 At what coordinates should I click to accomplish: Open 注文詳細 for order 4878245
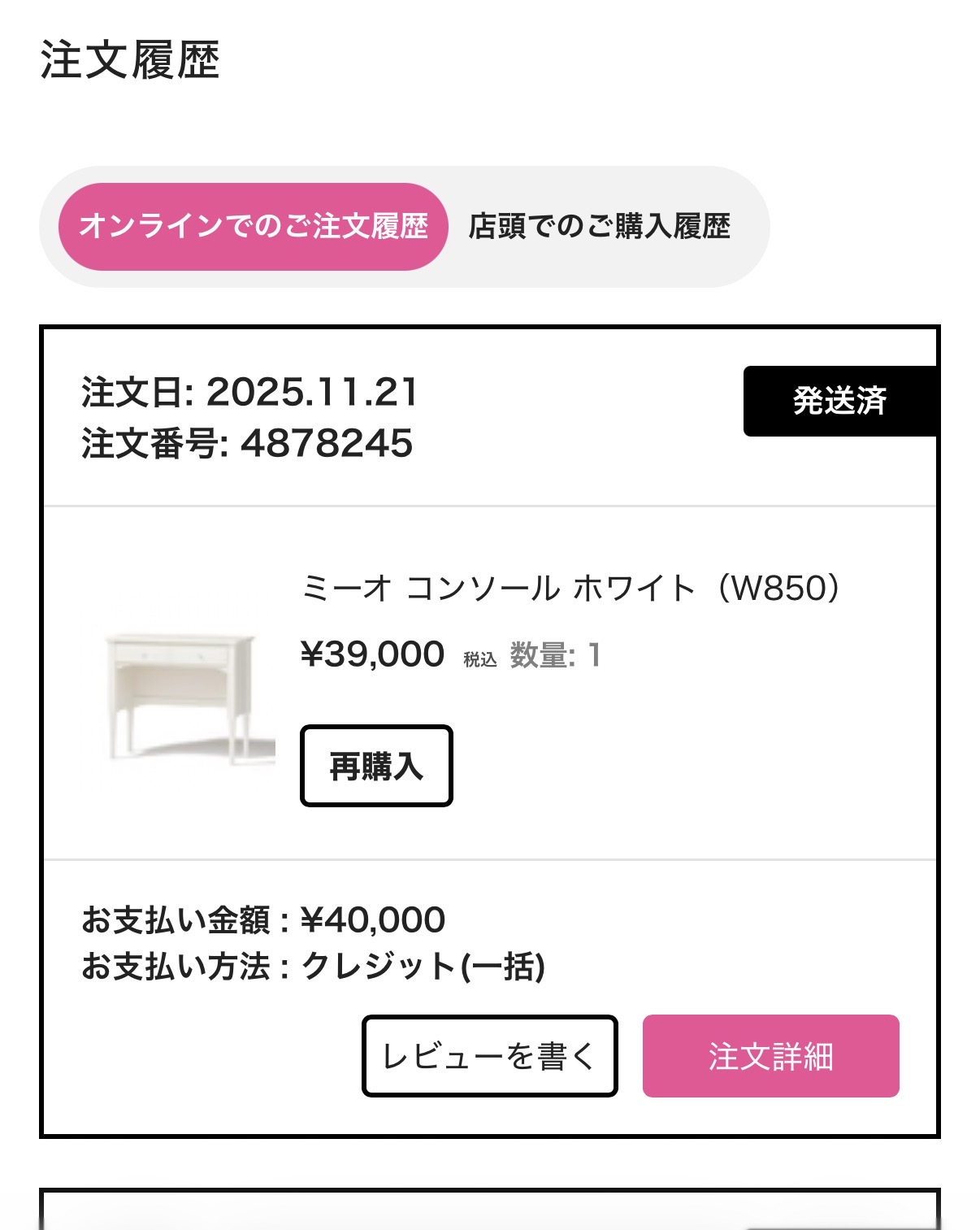[770, 1056]
